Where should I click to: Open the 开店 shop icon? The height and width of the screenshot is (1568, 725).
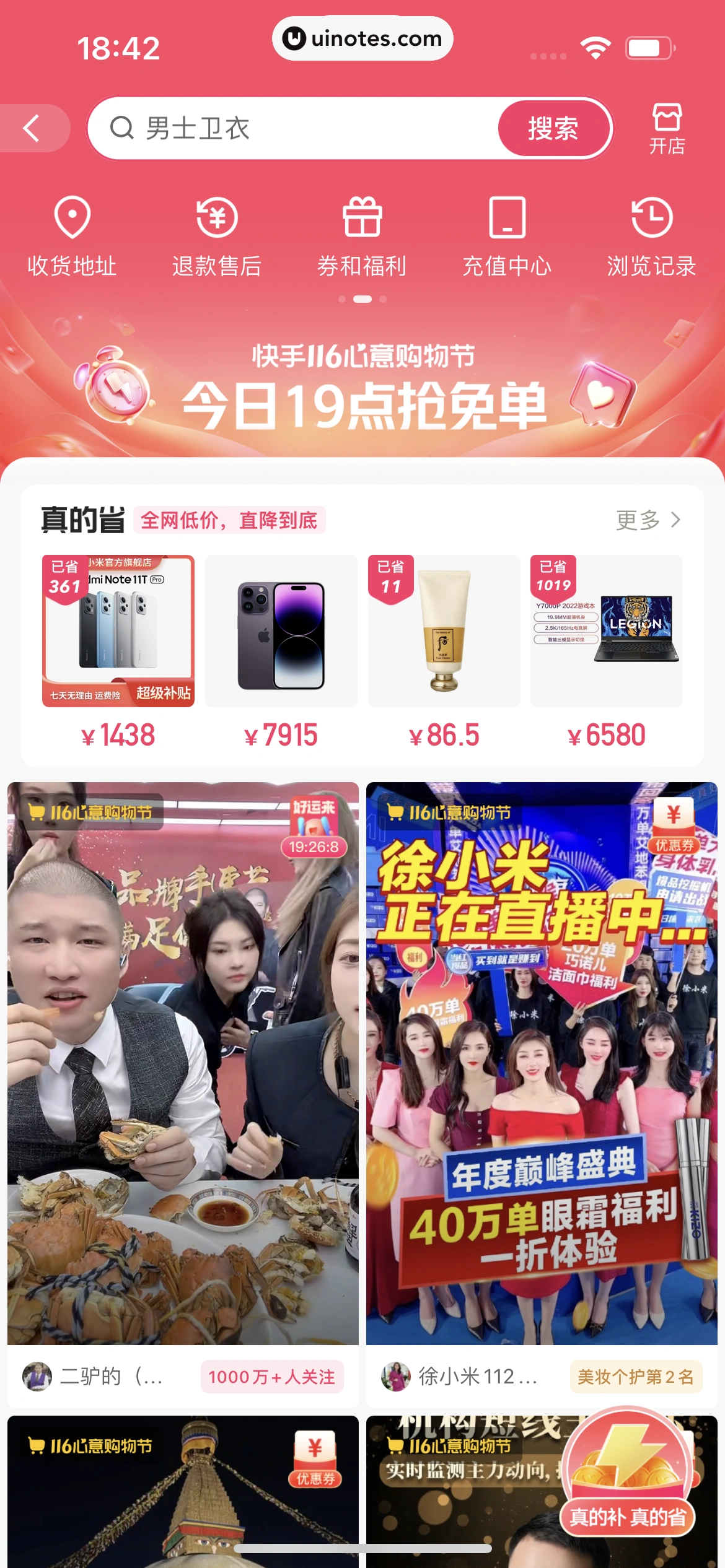point(667,128)
